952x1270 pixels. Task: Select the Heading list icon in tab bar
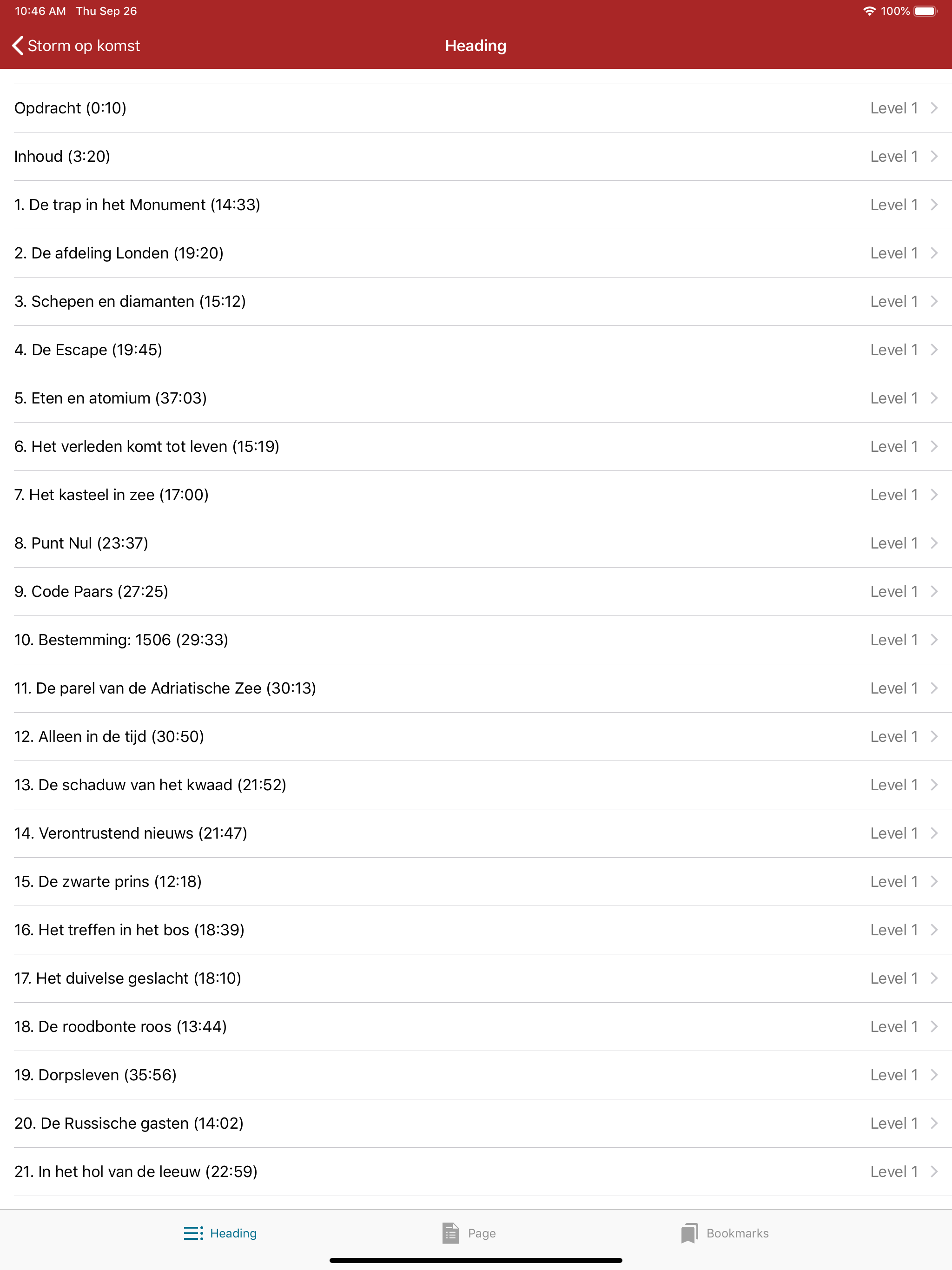tap(193, 1233)
